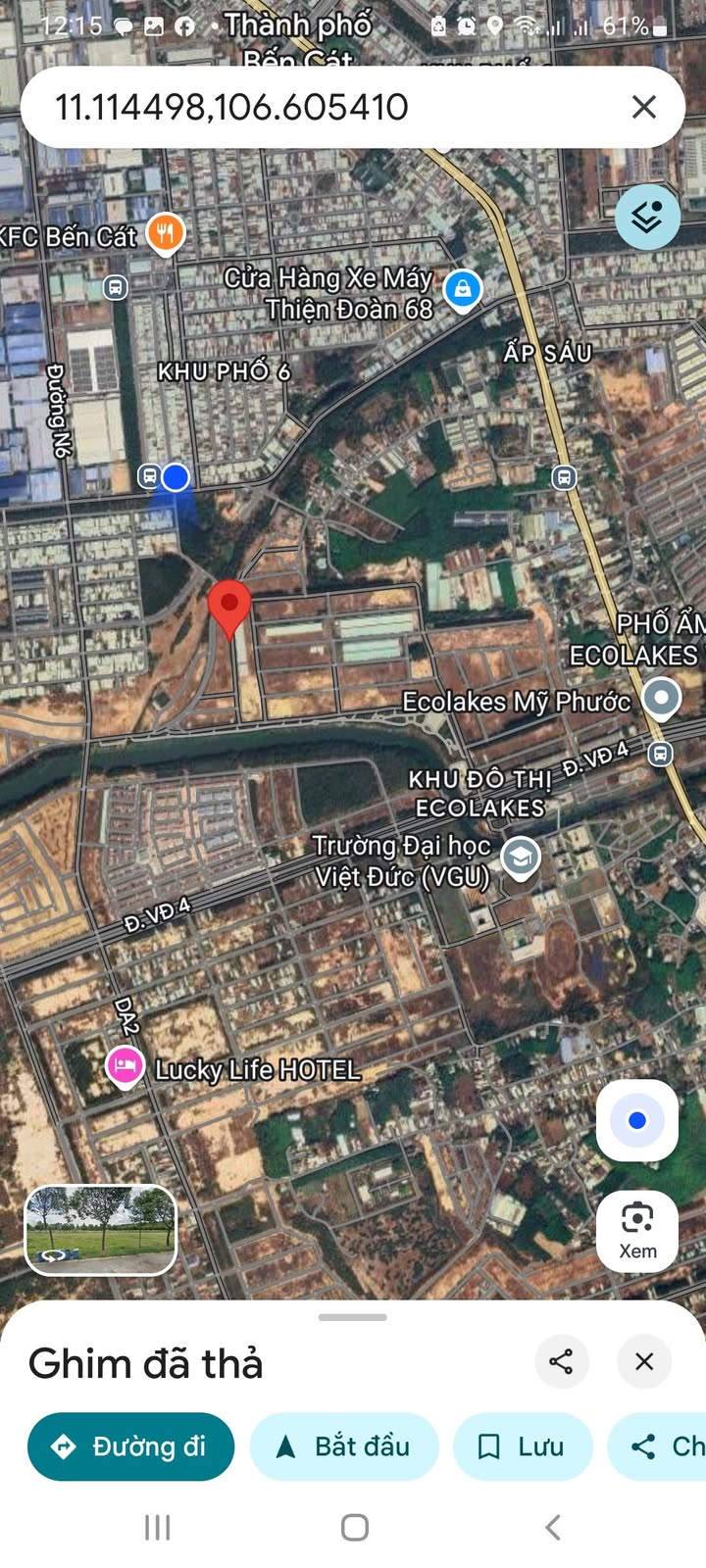This screenshot has width=706, height=1568.
Task: Open Trường Đại học Việt Đức marker
Action: click(x=521, y=857)
